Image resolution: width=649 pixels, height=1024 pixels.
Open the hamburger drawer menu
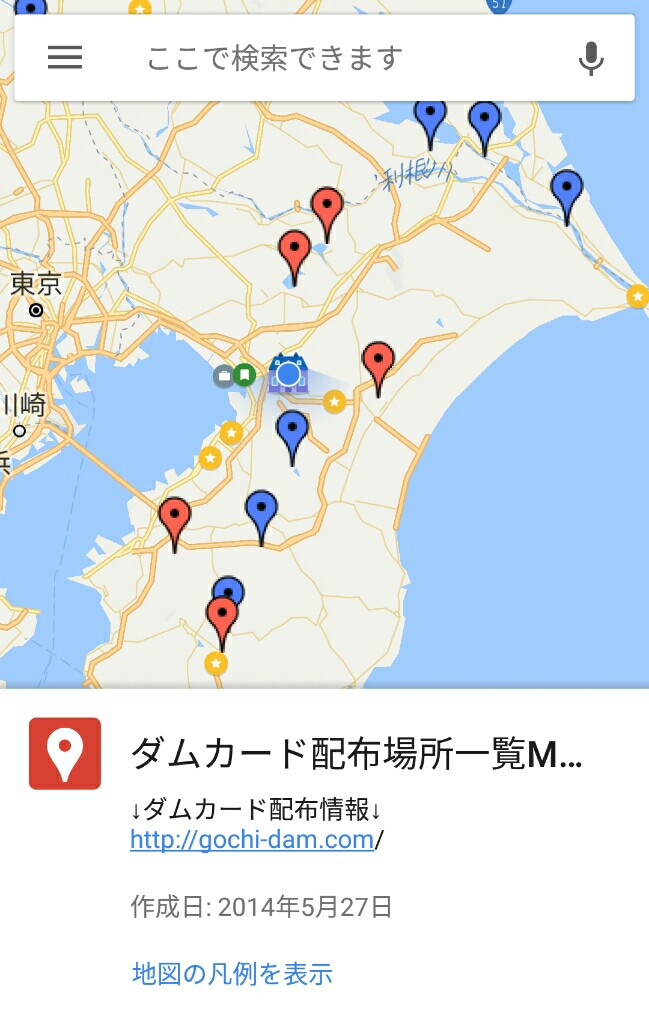65,58
